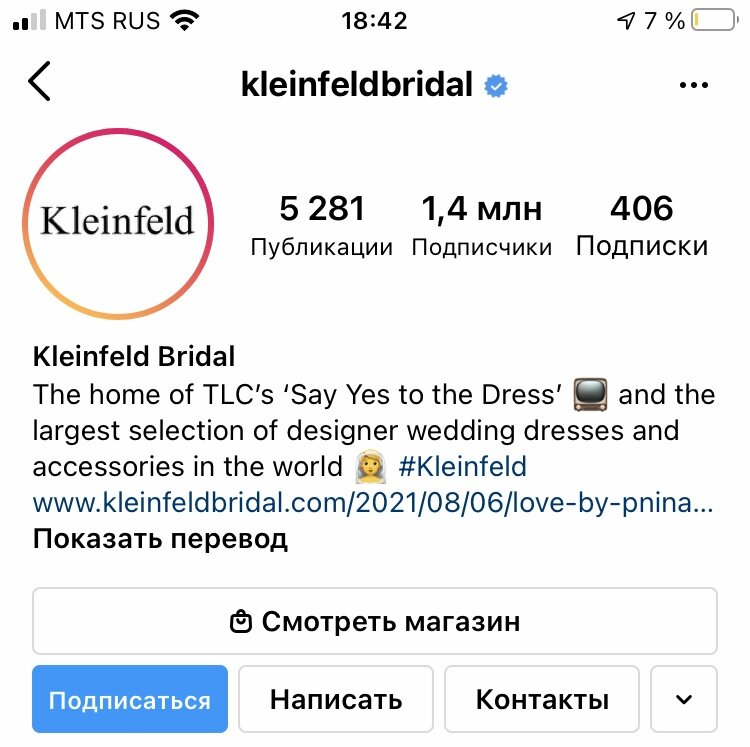Open the shop via Смотреть магазин
Image resolution: width=750 pixels, height=747 pixels.
point(375,621)
